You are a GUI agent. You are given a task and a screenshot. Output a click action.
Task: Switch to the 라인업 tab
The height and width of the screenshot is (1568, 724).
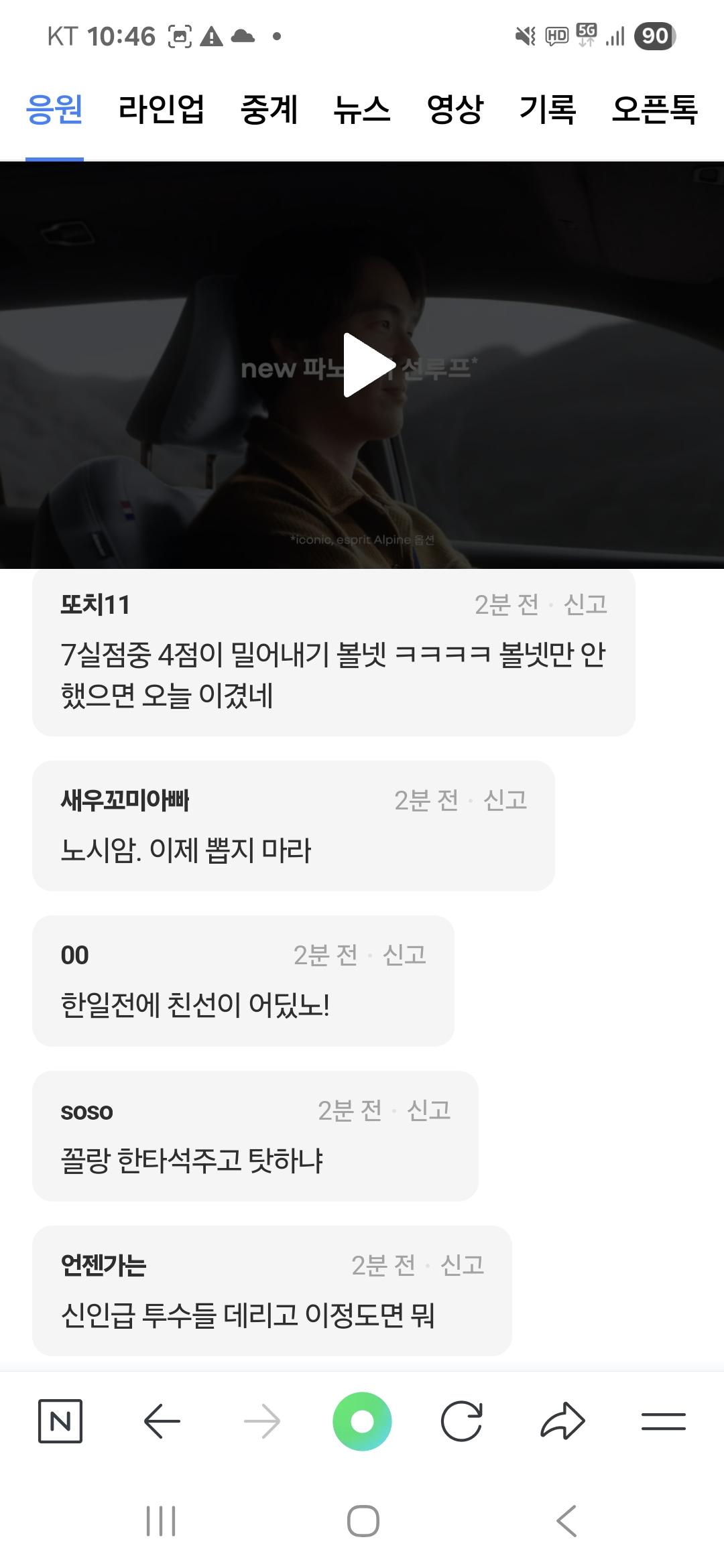[162, 113]
